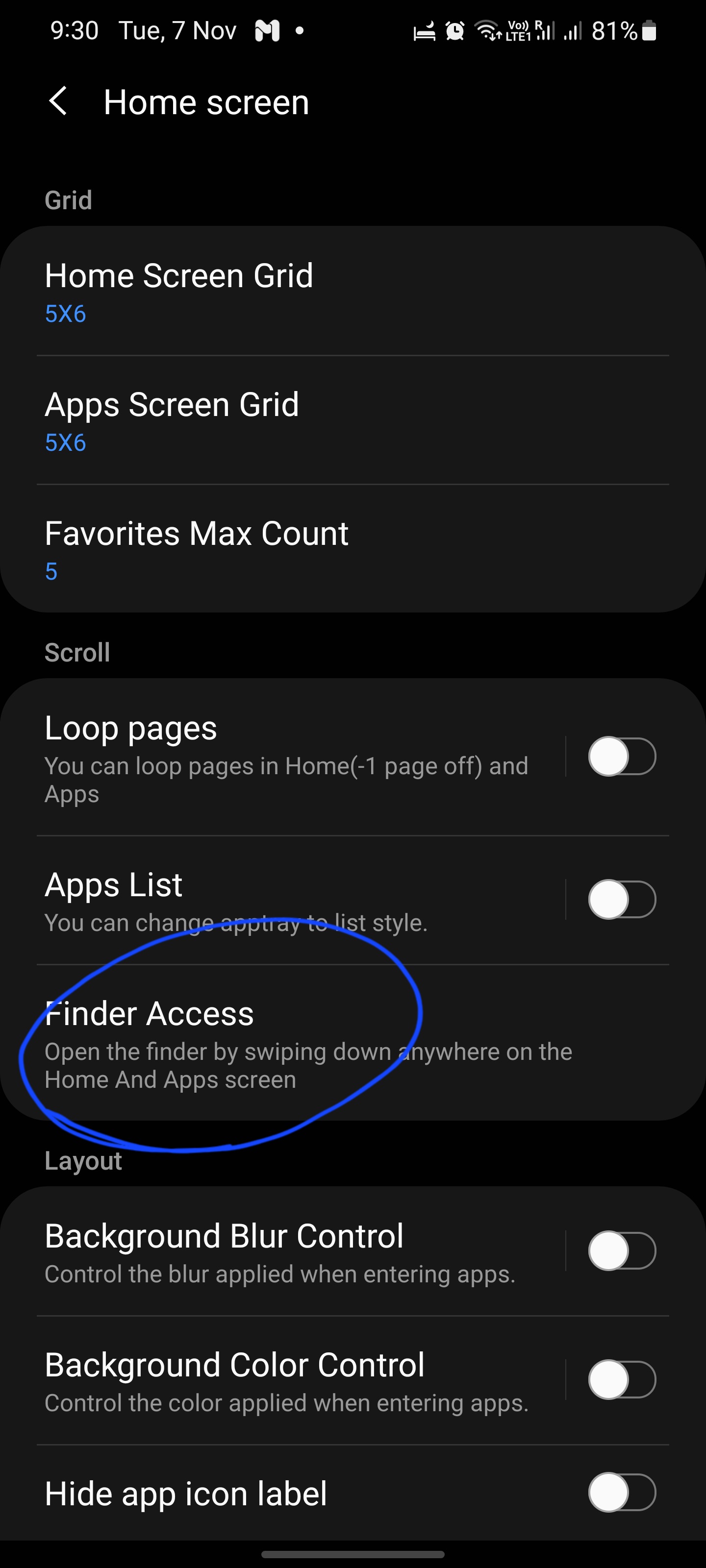Open Favorites Max Count selector
This screenshot has height=1568, width=706.
point(244,548)
